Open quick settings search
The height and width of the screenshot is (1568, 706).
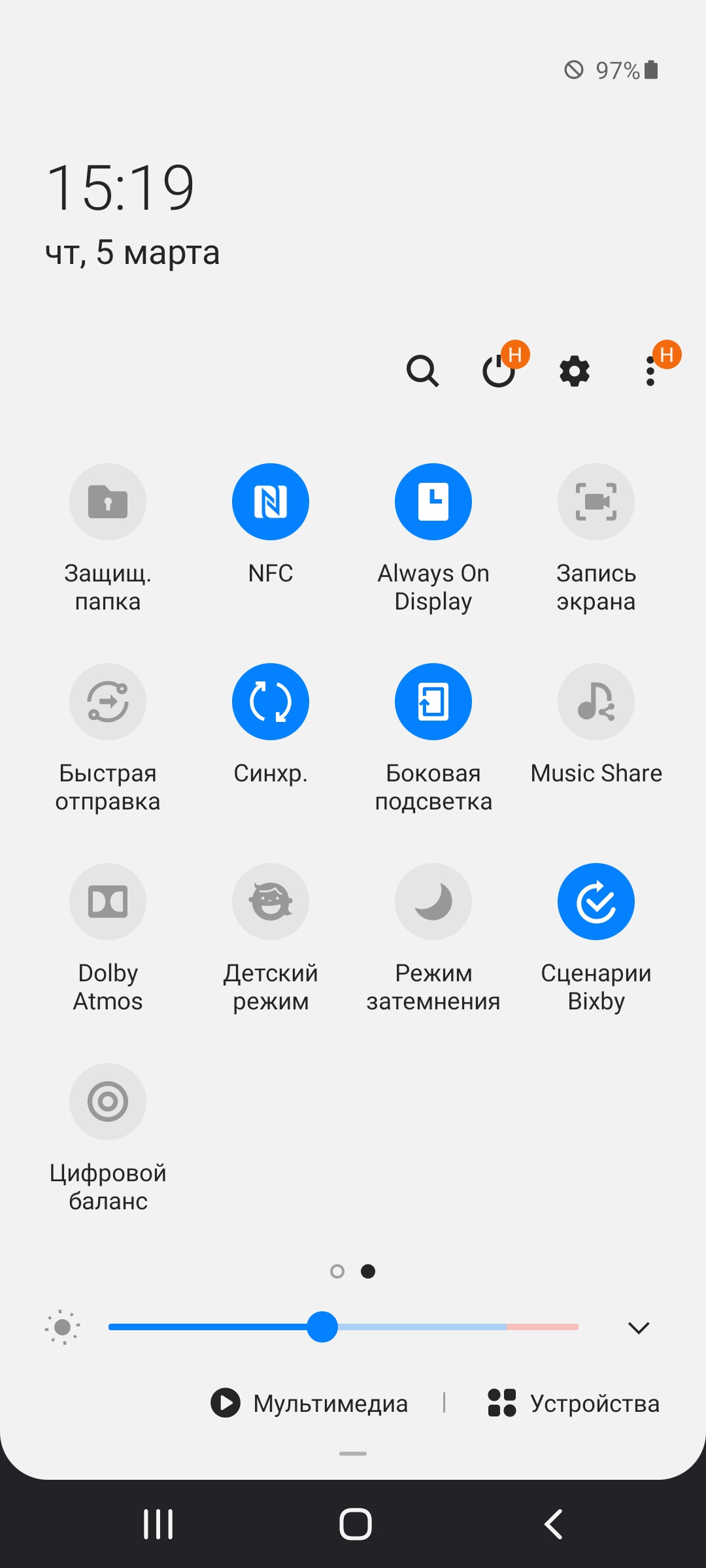tap(422, 371)
